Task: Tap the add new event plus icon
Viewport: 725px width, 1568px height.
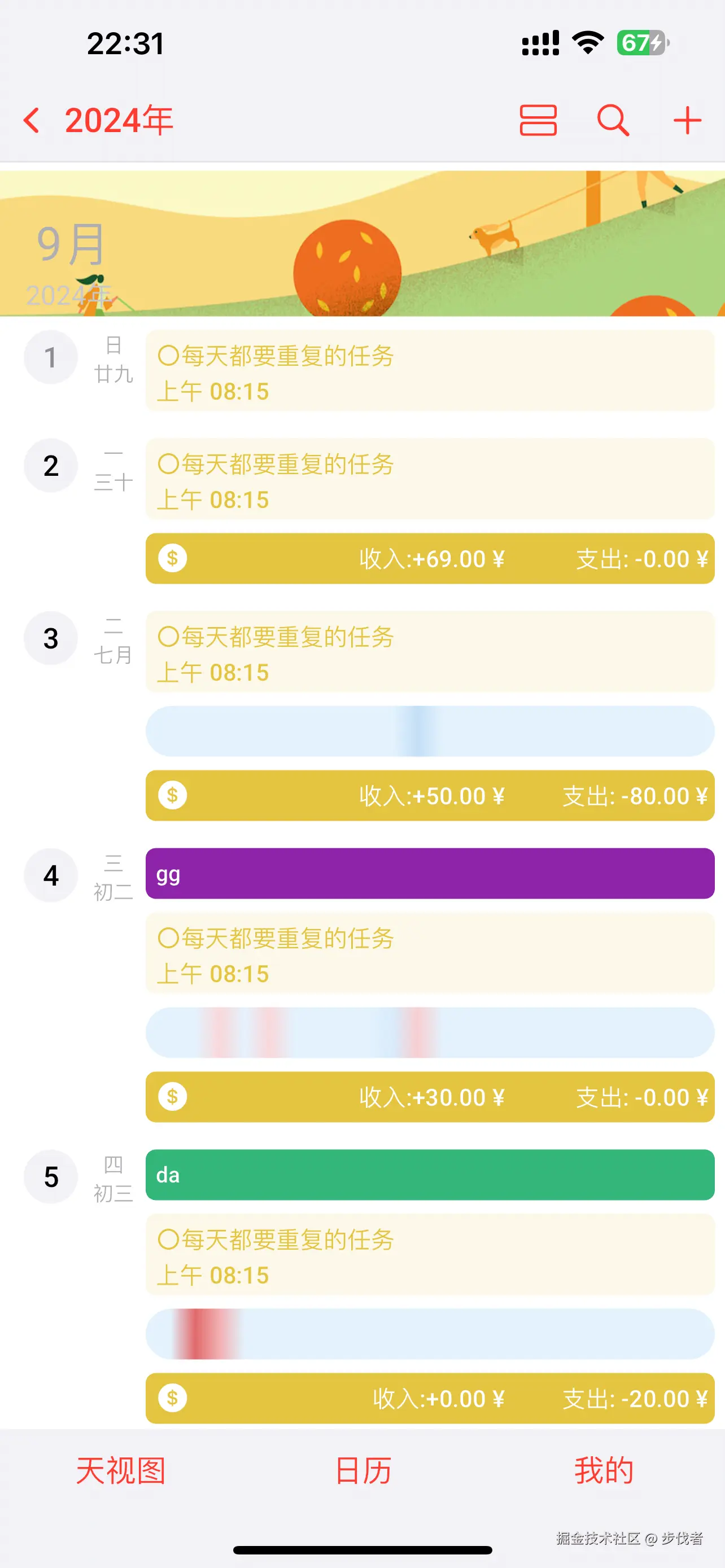Action: [x=687, y=121]
